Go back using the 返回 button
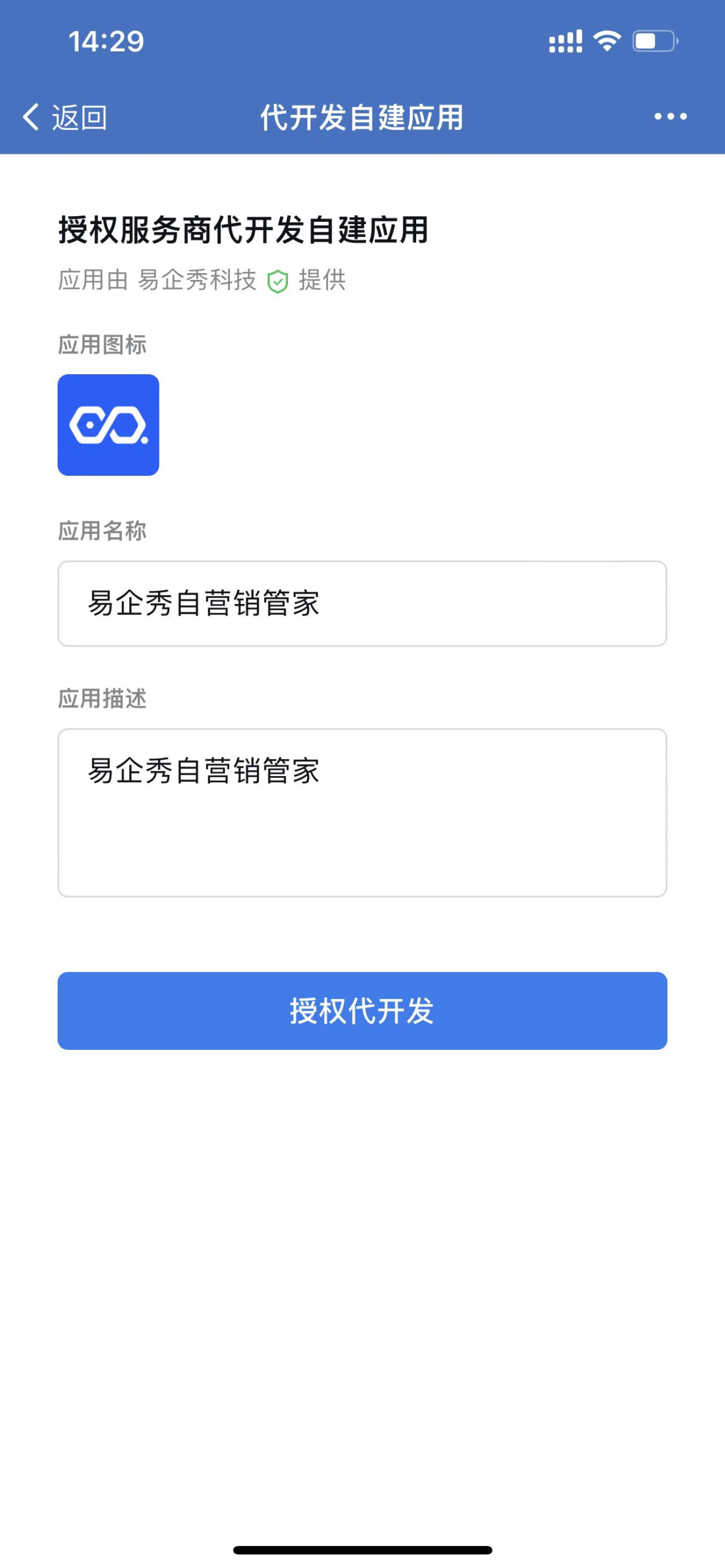Screen dimensions: 725x1568 (65, 117)
